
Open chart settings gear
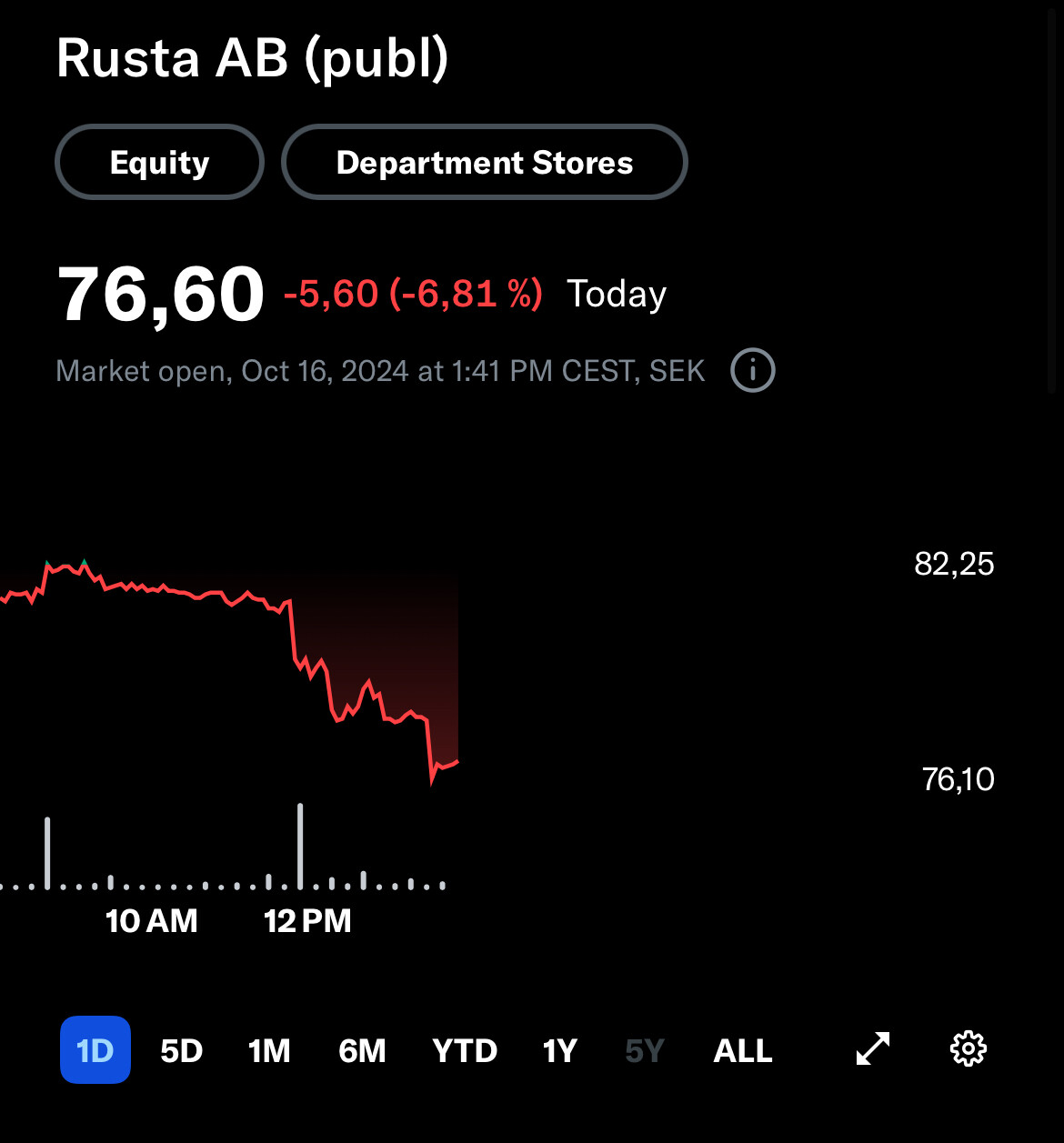969,1049
